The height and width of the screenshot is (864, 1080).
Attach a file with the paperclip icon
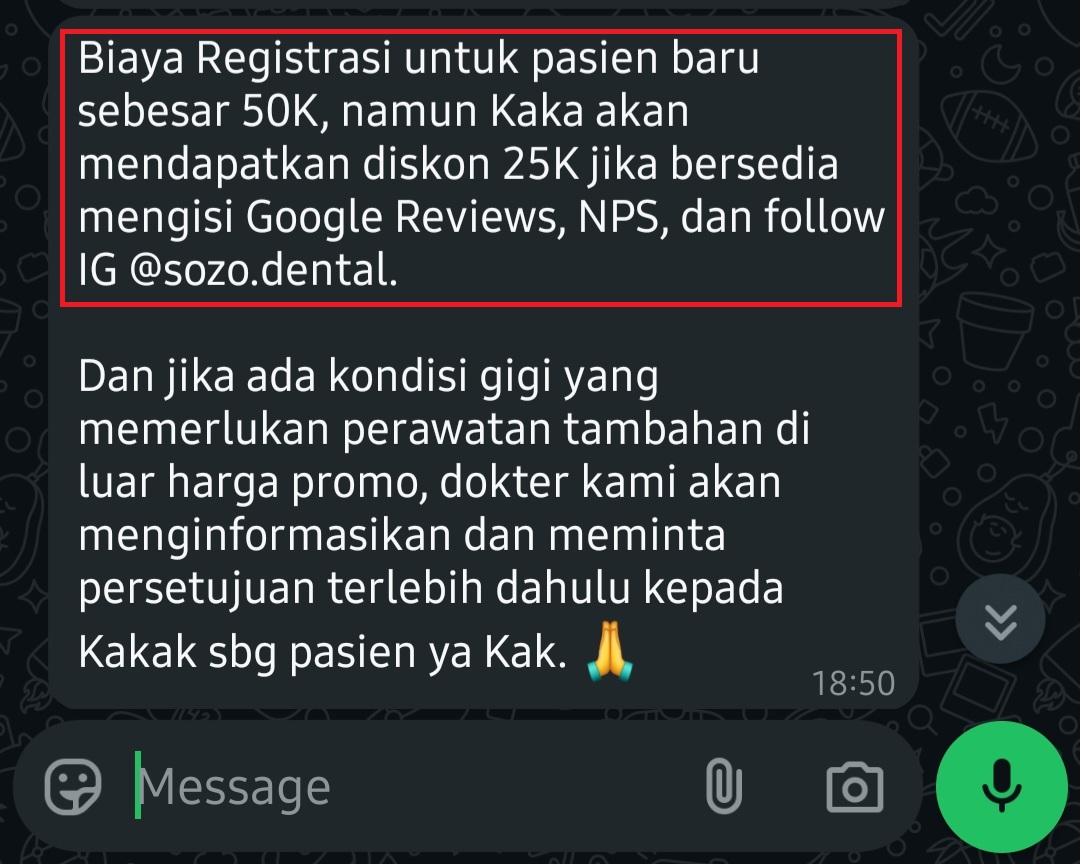(x=722, y=787)
